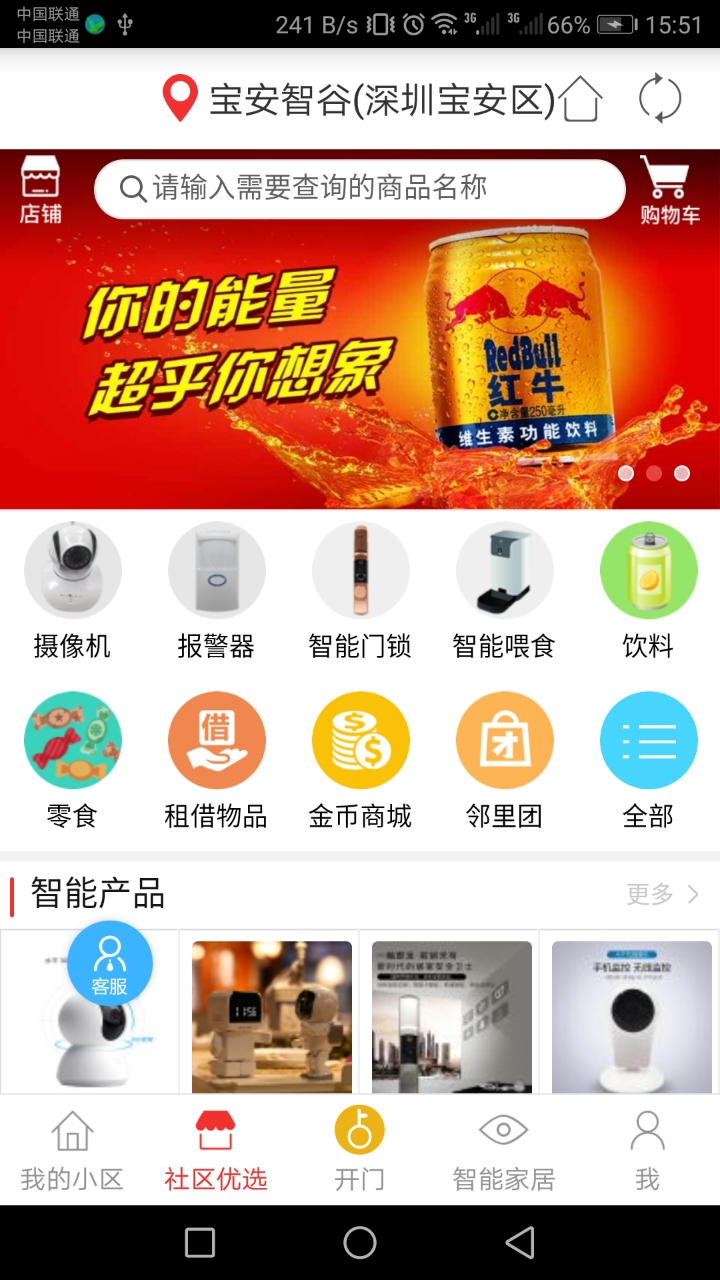Tap the refresh icon in the header
Screen dimensions: 720x1280
click(x=660, y=99)
